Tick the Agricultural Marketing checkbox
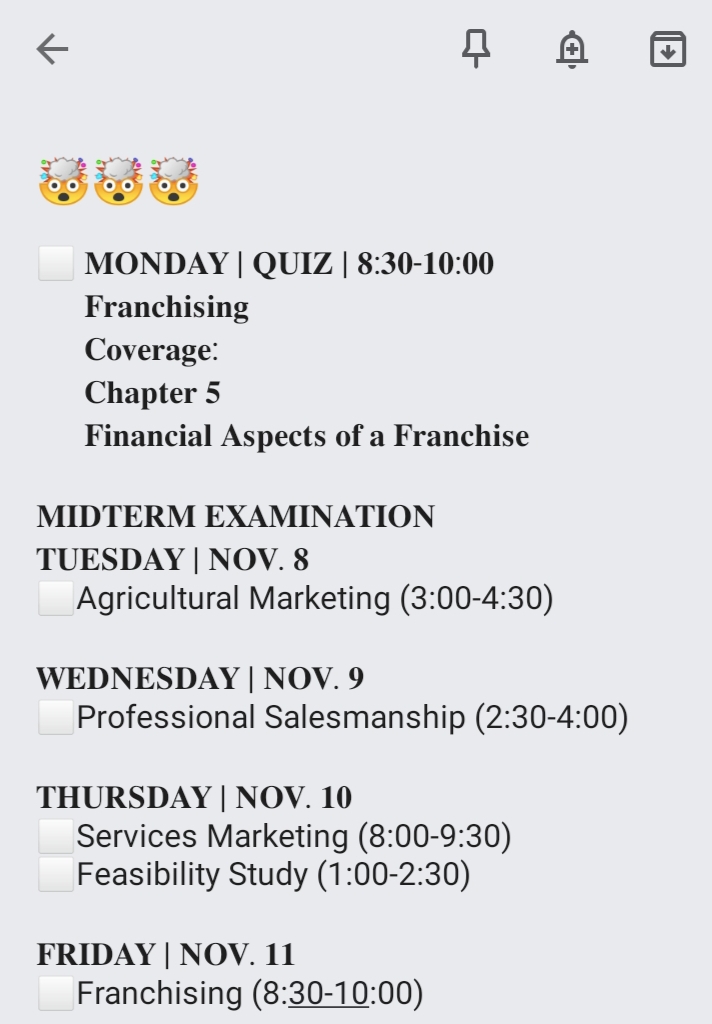The width and height of the screenshot is (712, 1024). (56, 598)
